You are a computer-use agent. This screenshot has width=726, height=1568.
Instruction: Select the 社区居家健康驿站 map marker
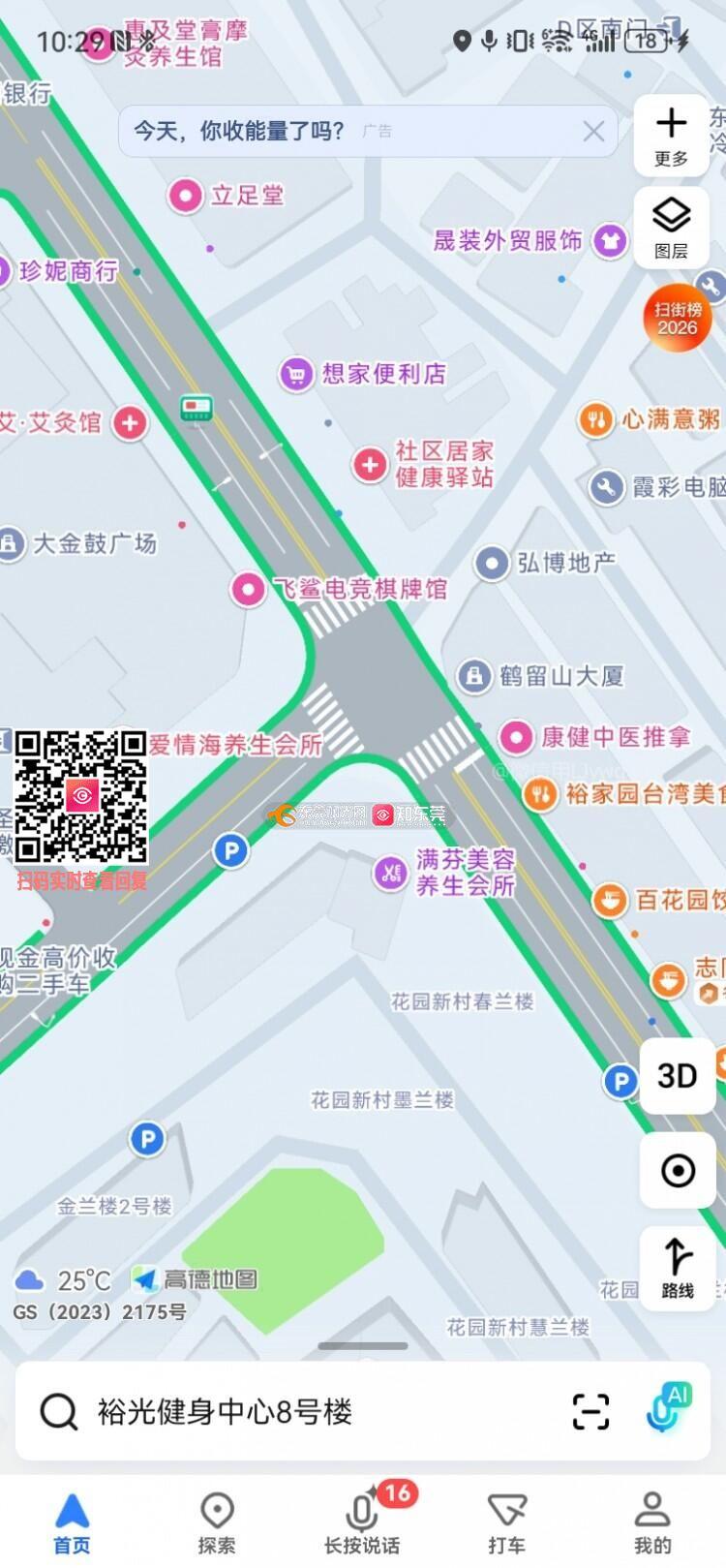pos(369,465)
